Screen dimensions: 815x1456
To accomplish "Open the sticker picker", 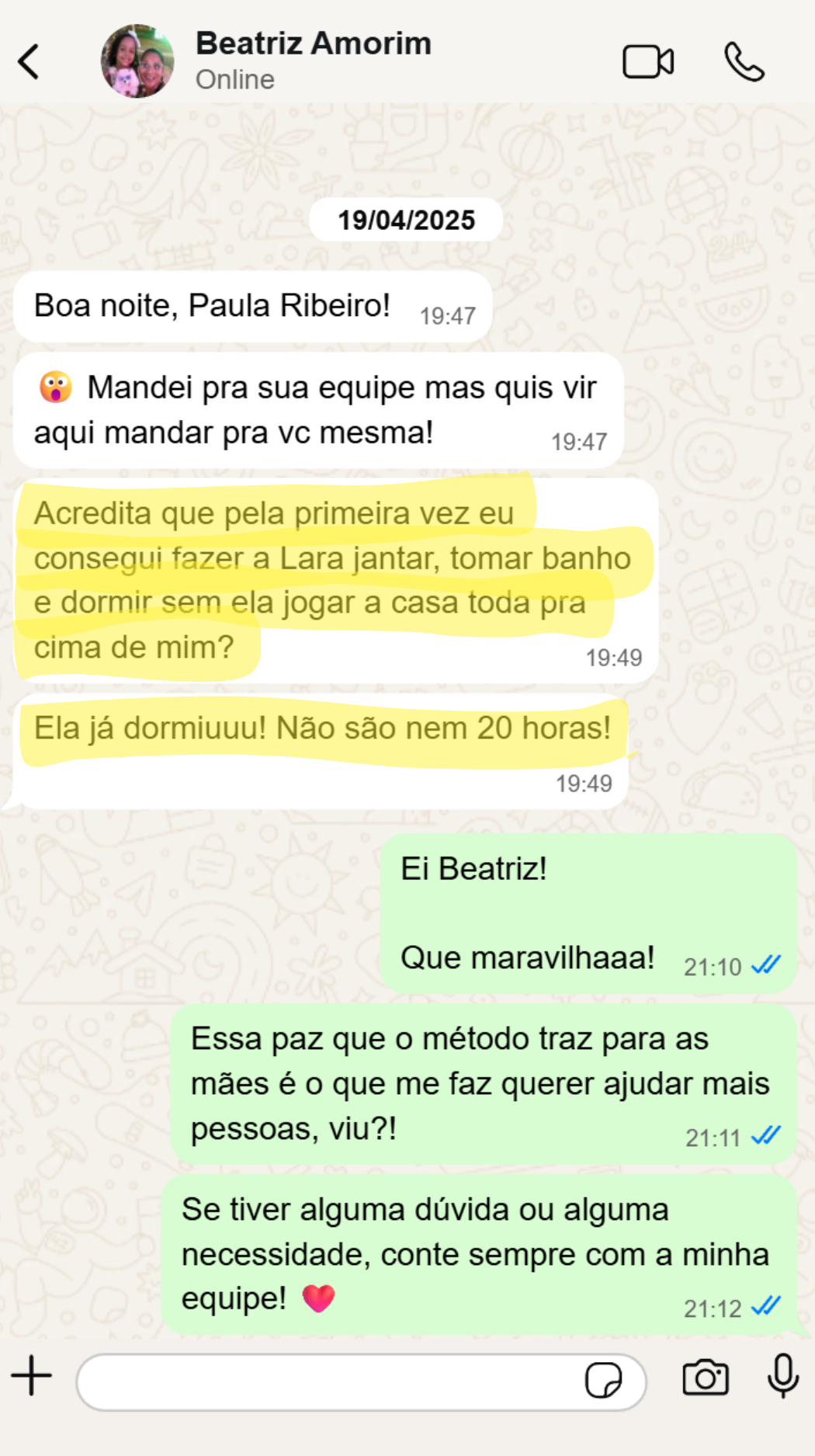I will click(x=603, y=1381).
